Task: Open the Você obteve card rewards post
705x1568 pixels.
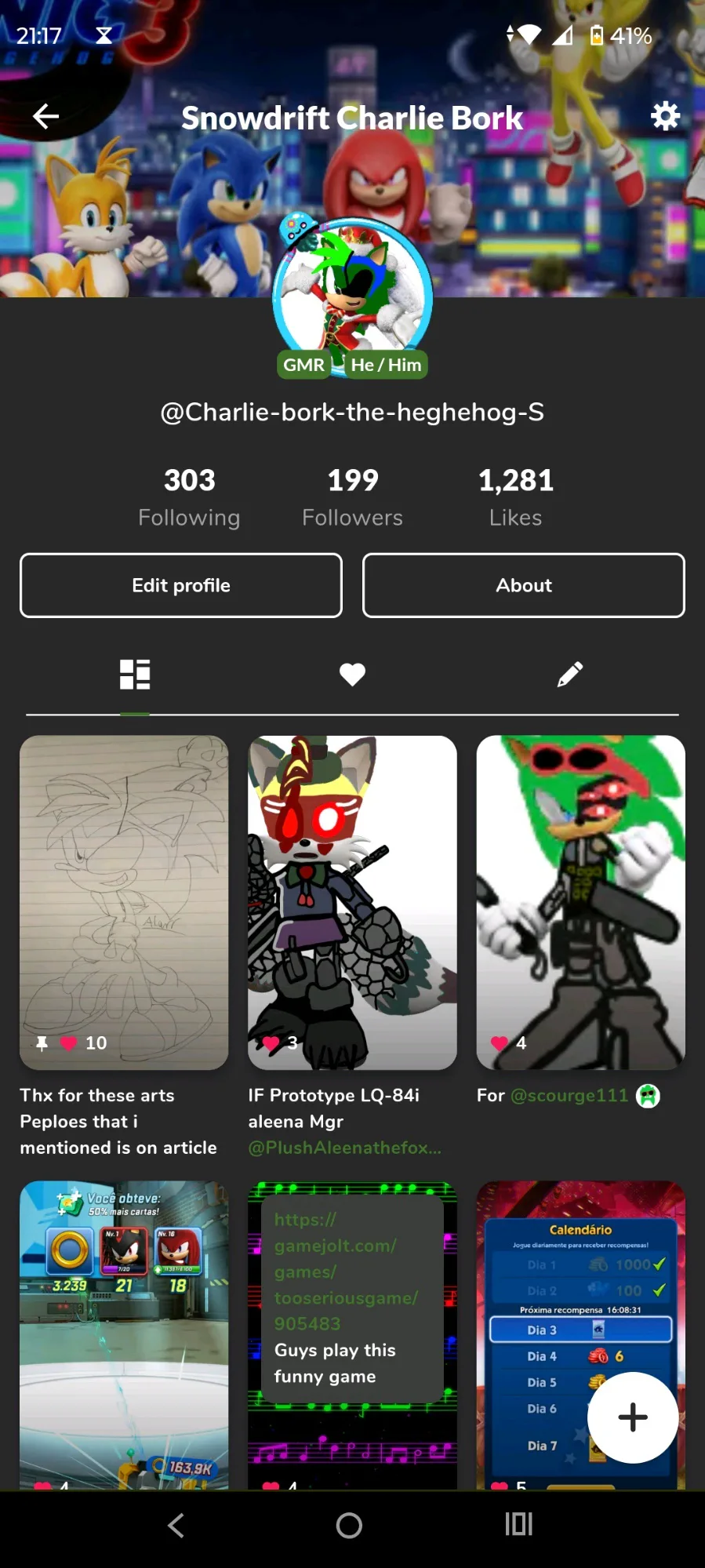Action: pyautogui.click(x=124, y=1333)
